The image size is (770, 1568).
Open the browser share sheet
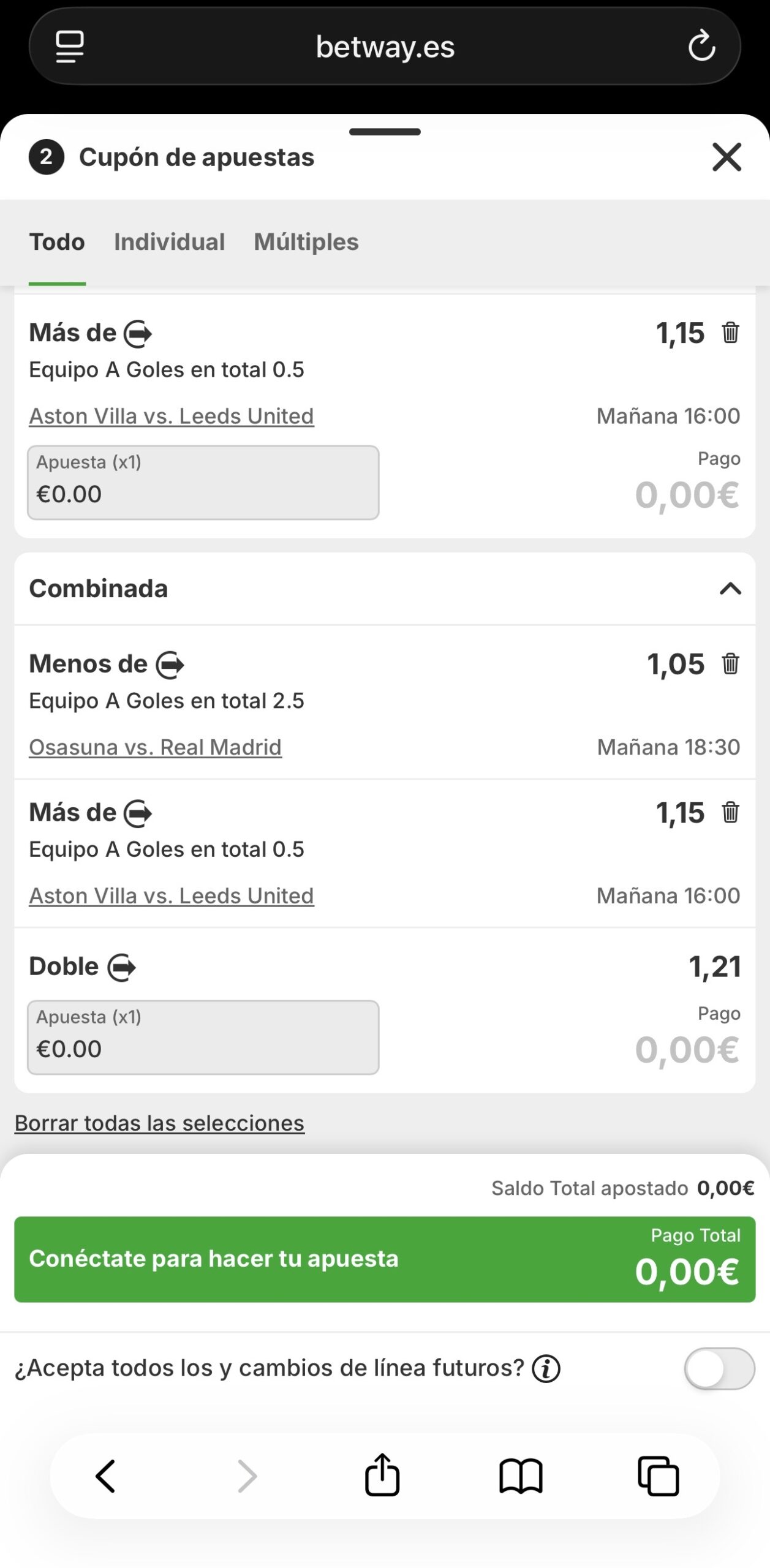(x=382, y=1476)
